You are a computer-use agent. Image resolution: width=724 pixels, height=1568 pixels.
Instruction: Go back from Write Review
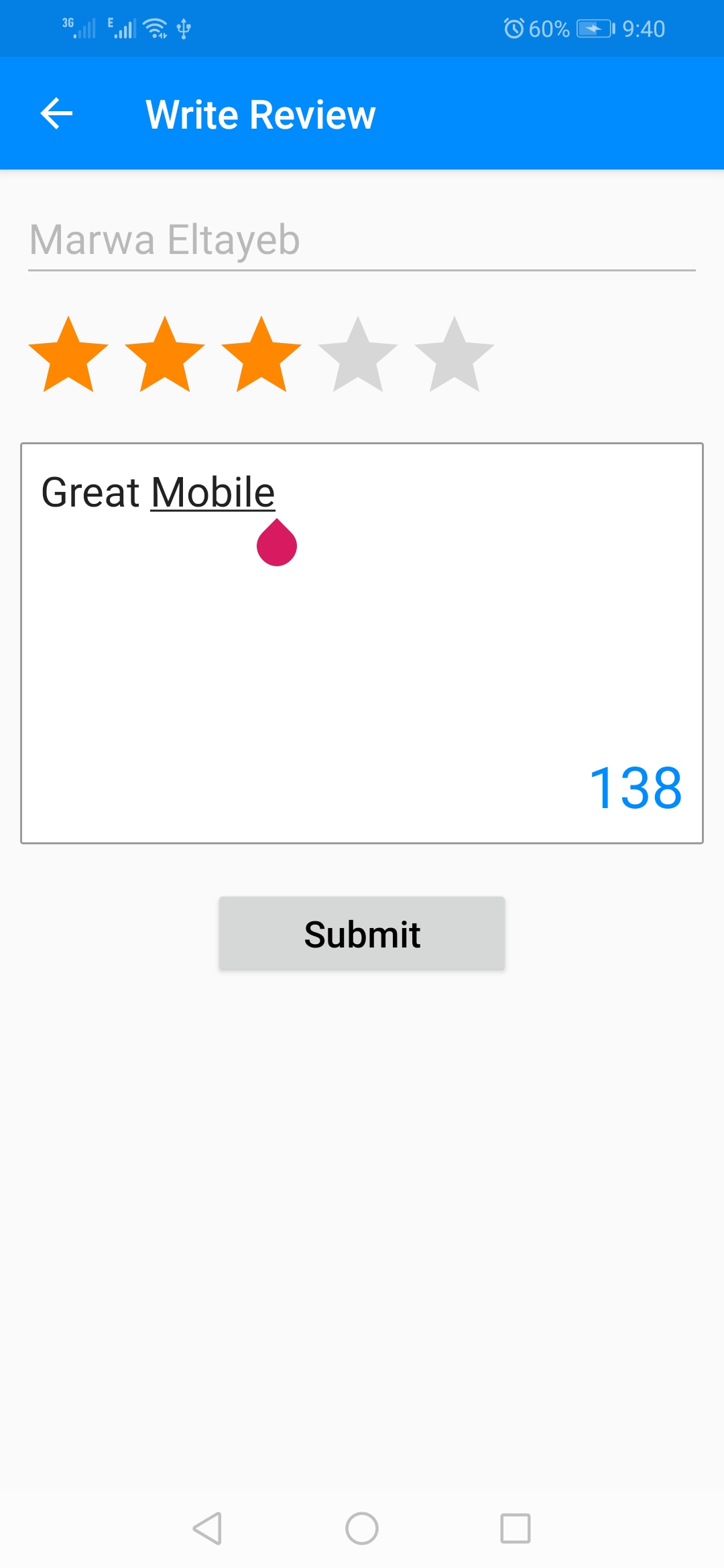coord(57,113)
